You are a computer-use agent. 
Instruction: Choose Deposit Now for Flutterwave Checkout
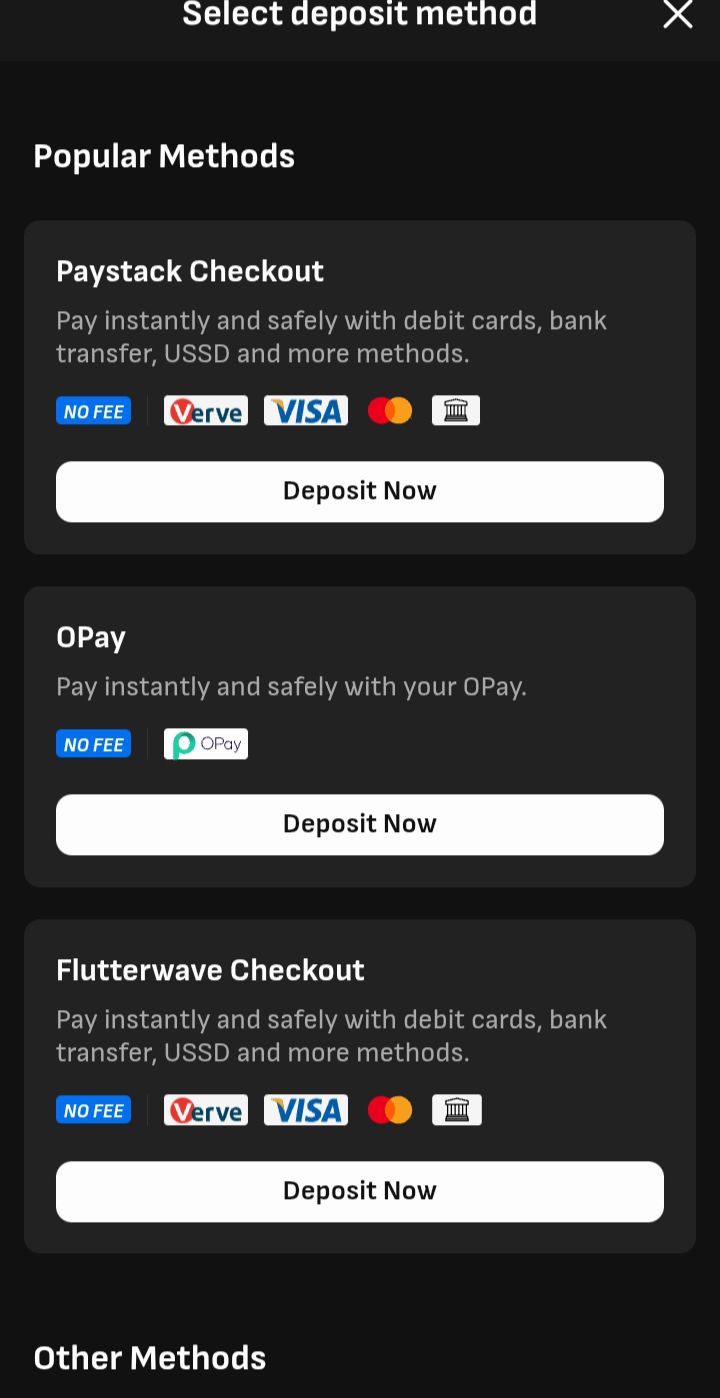coord(360,1191)
